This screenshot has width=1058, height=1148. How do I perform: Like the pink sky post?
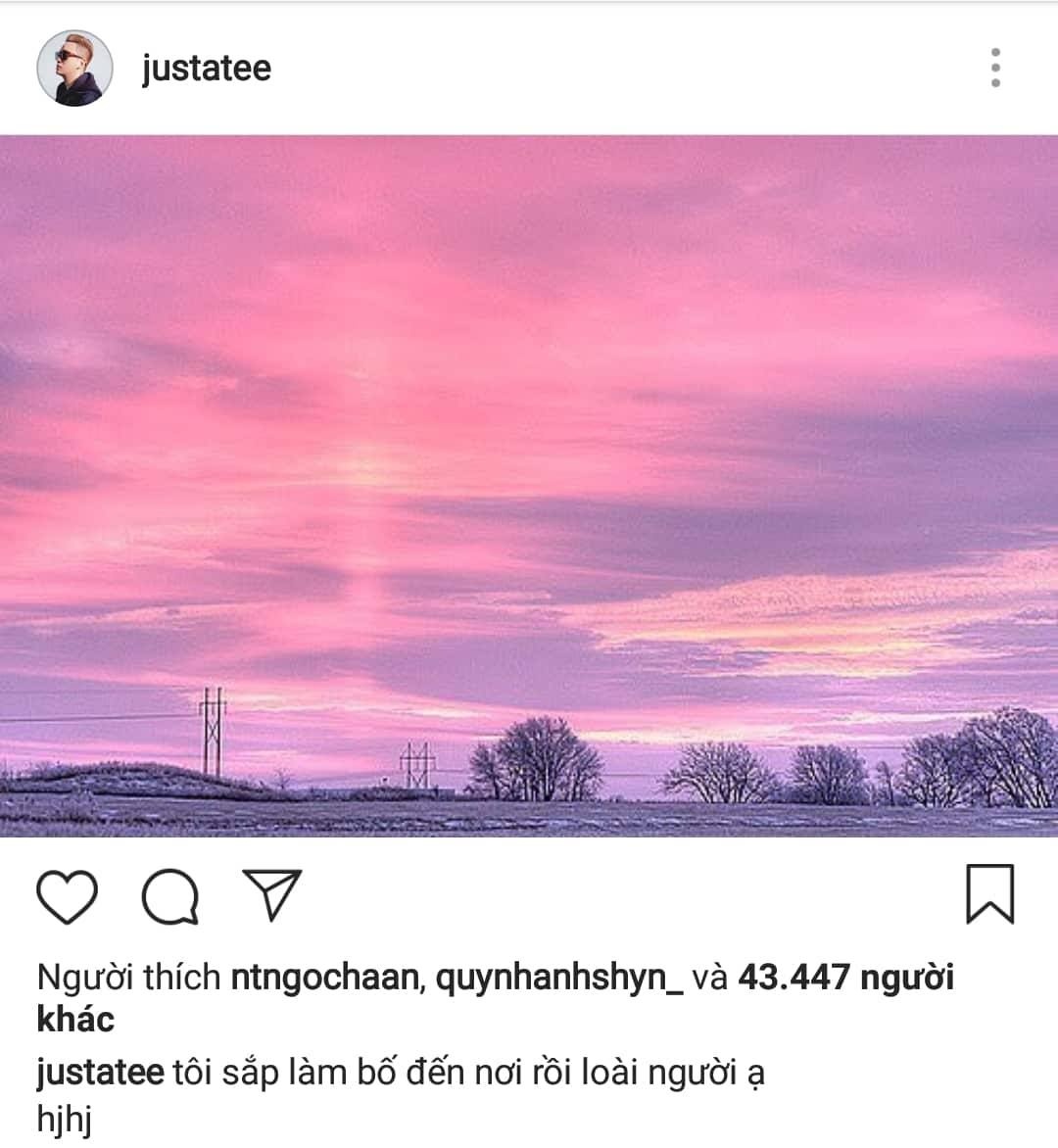(67, 896)
